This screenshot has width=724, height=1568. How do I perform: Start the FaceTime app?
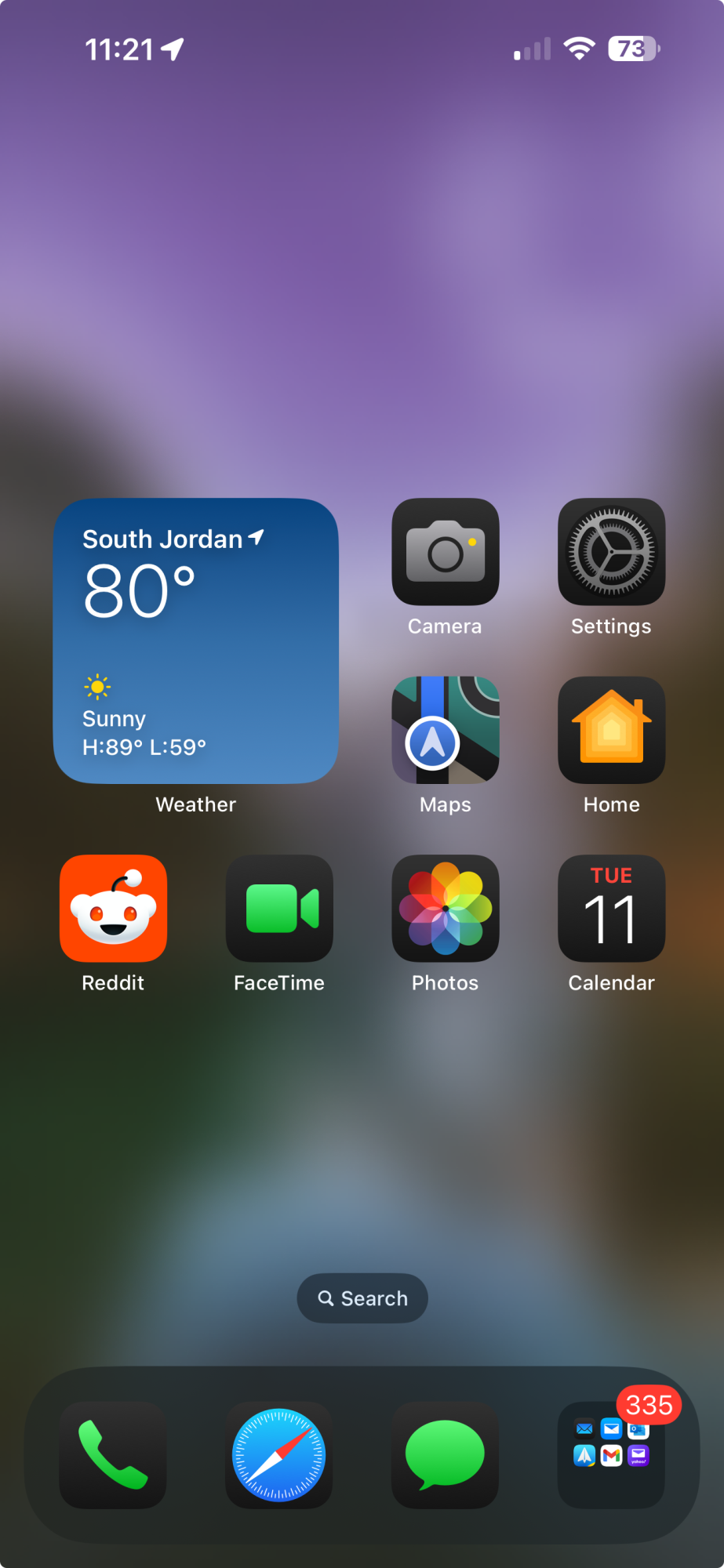[279, 908]
